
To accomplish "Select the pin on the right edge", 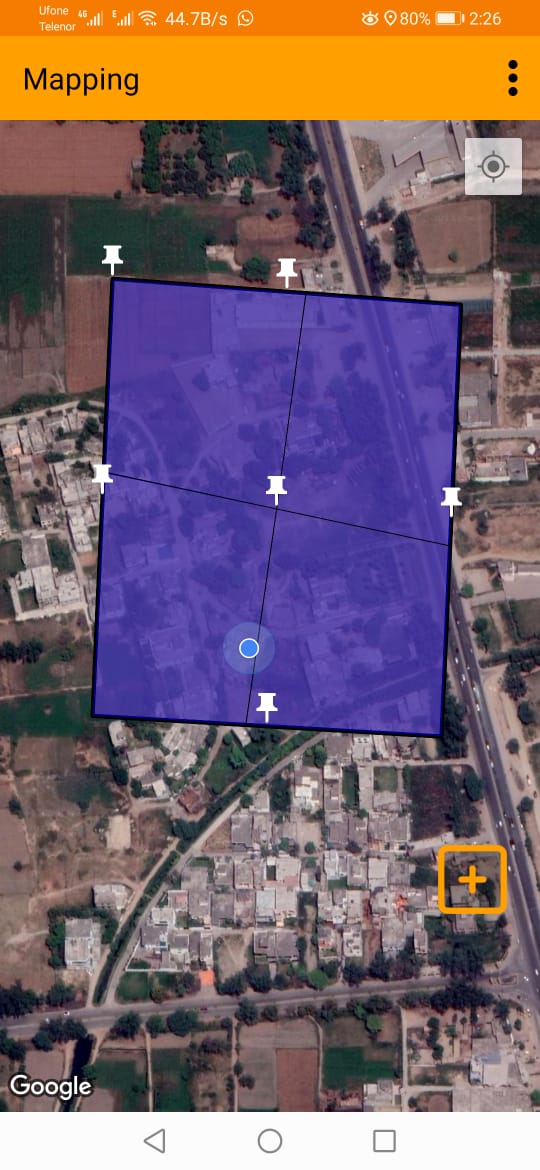I will [x=451, y=501].
